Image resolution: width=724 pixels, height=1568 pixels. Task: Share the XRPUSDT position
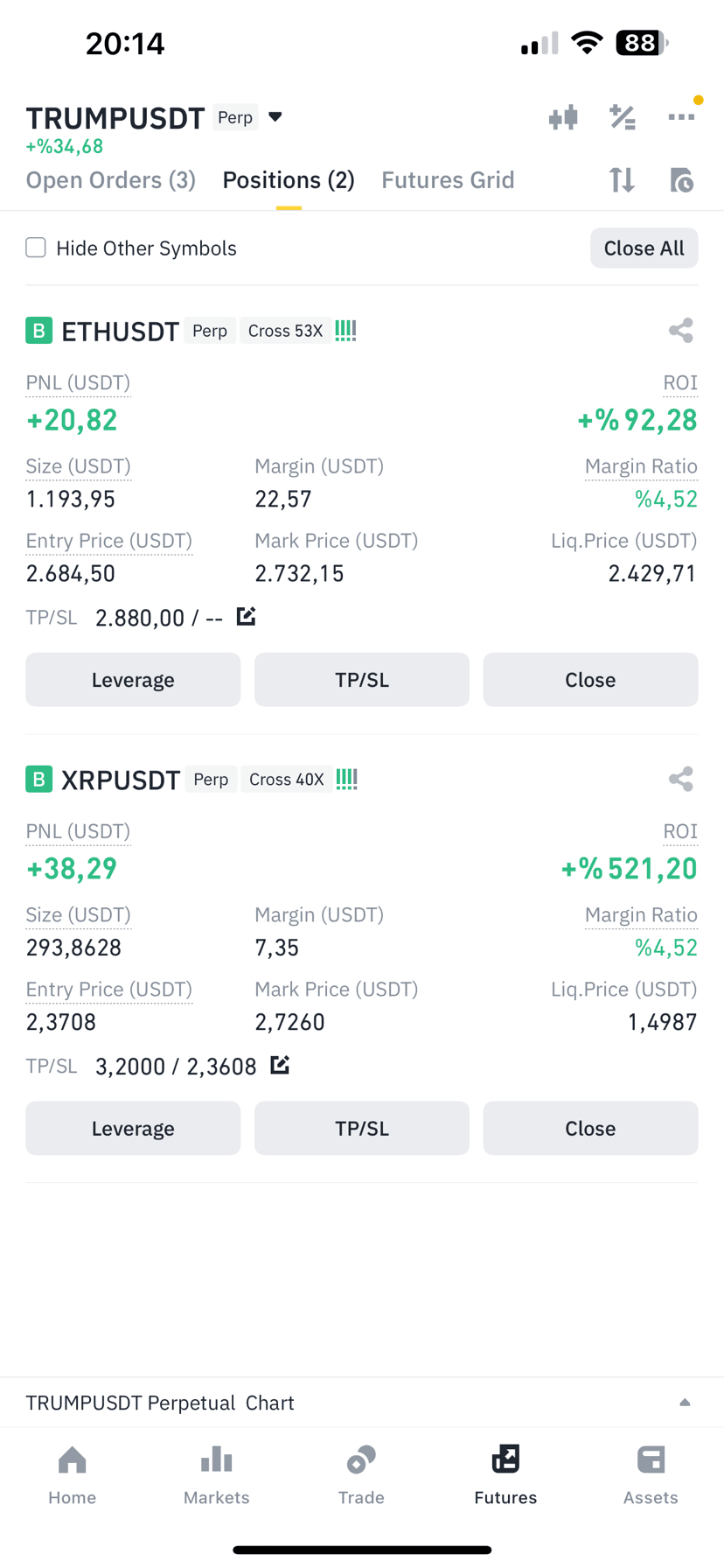click(x=681, y=779)
